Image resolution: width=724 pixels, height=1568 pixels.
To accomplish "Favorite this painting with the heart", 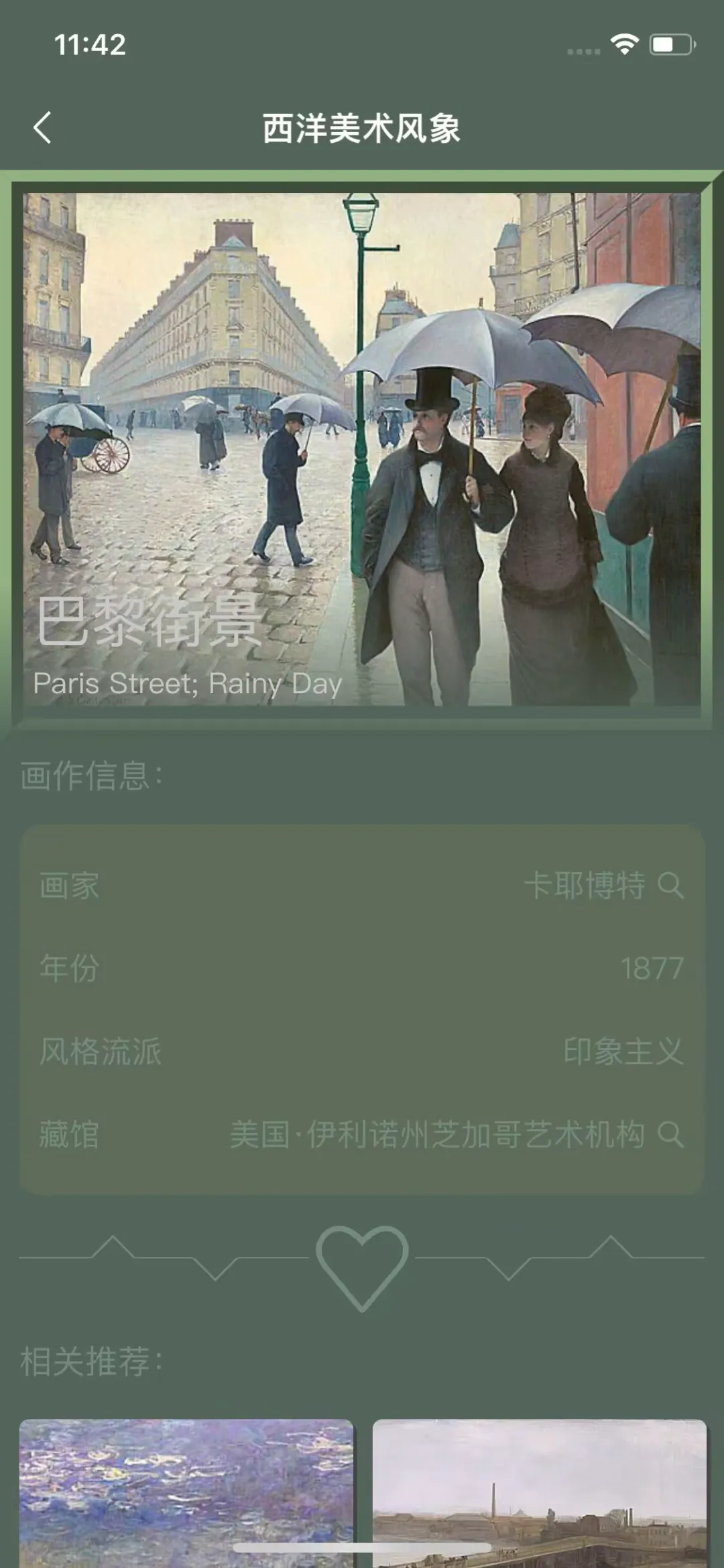I will pyautogui.click(x=362, y=1266).
